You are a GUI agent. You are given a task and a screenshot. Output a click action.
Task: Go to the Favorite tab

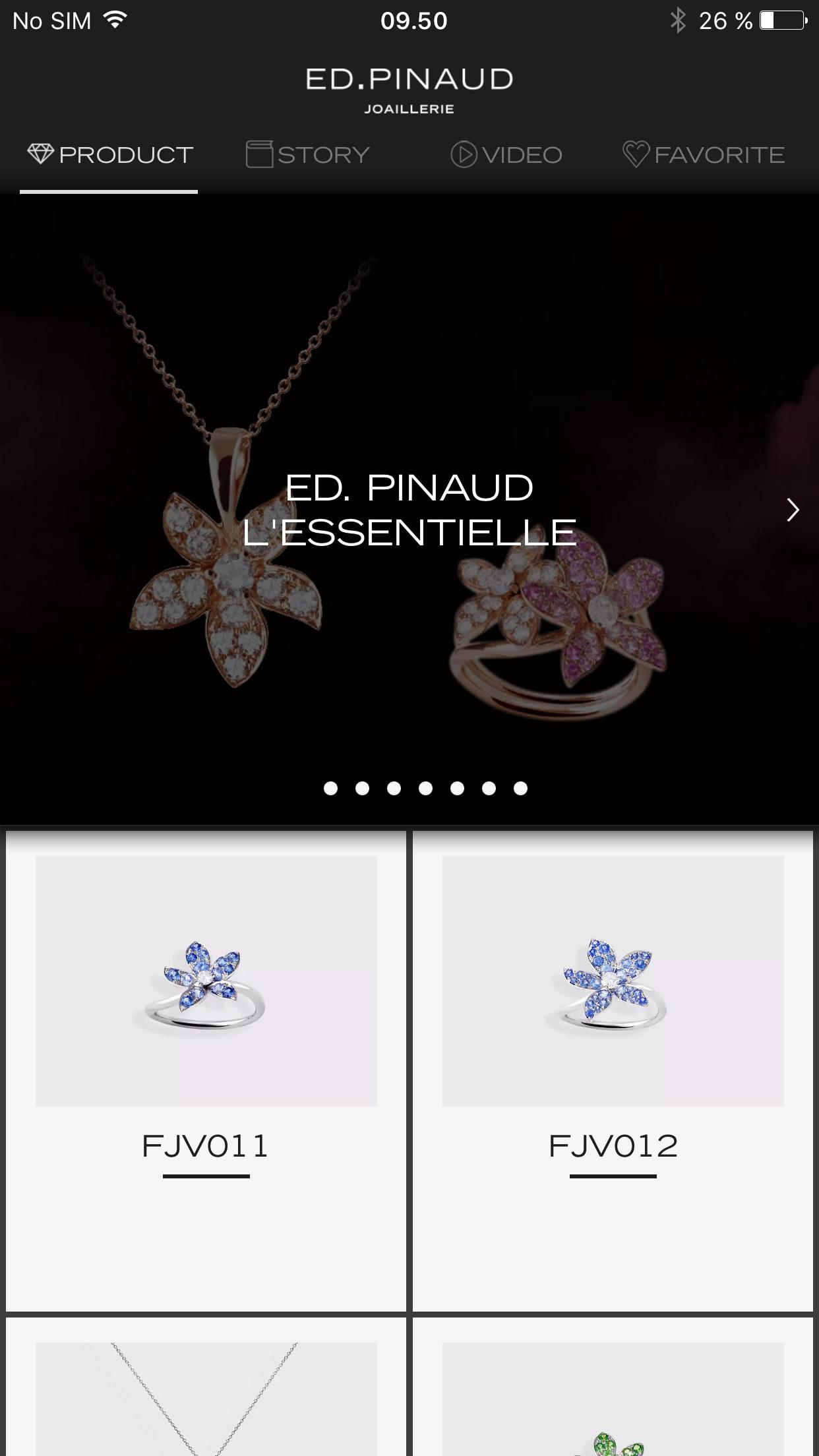703,155
